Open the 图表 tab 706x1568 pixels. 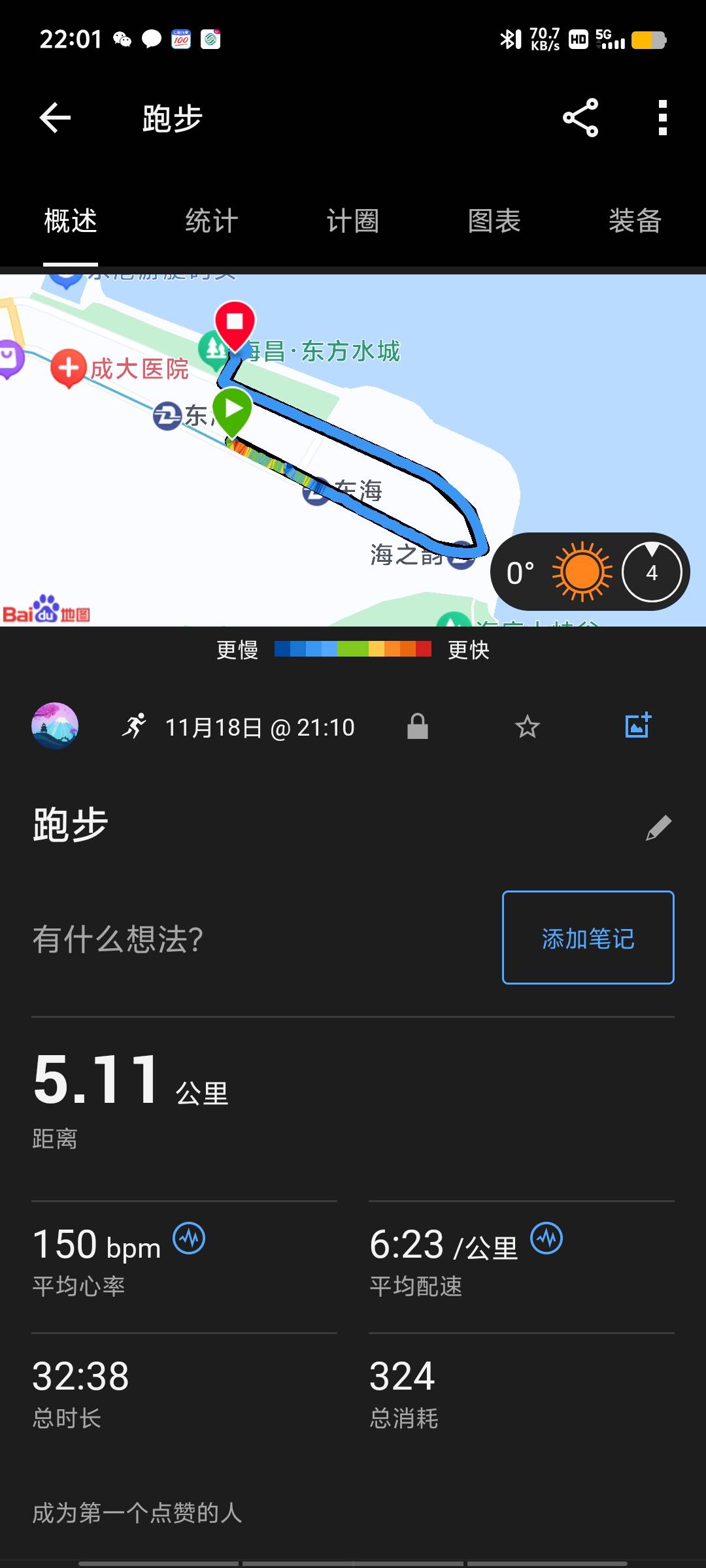[494, 221]
